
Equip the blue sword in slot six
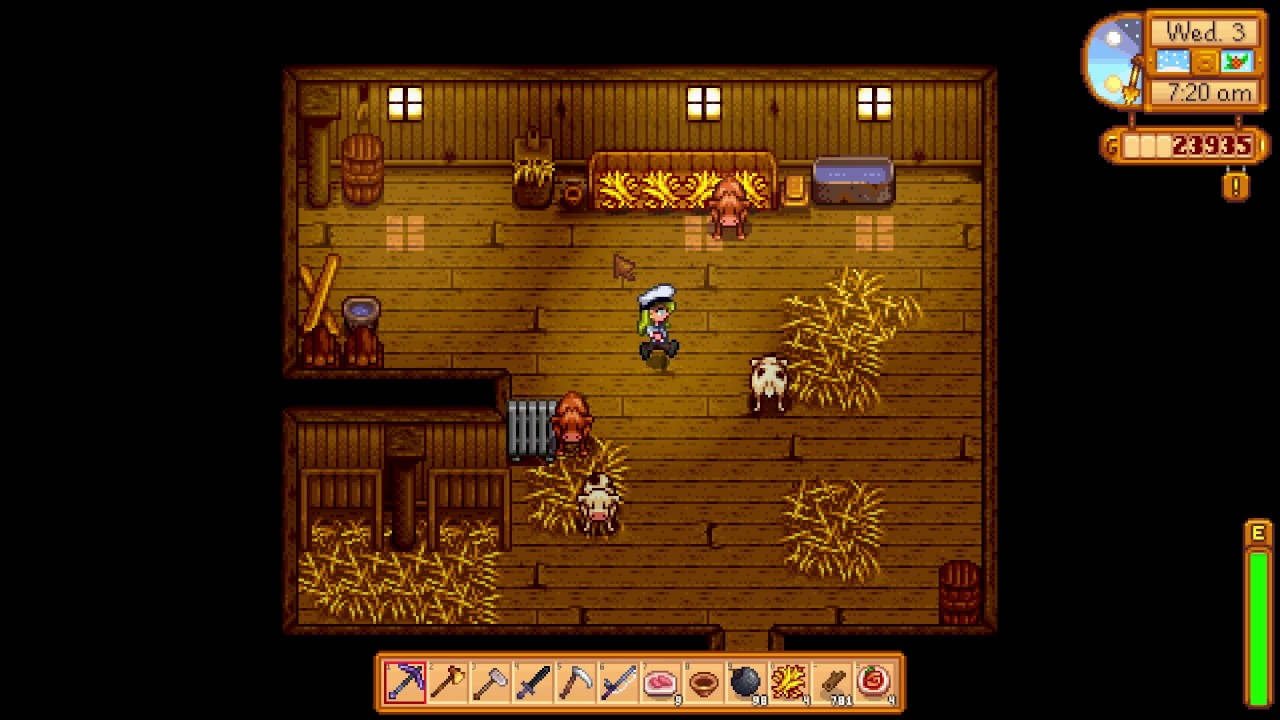pos(618,683)
